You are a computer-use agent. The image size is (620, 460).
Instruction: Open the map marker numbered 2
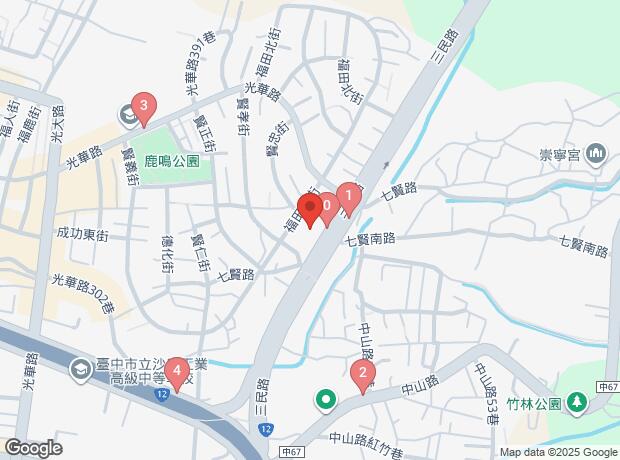pyautogui.click(x=362, y=375)
